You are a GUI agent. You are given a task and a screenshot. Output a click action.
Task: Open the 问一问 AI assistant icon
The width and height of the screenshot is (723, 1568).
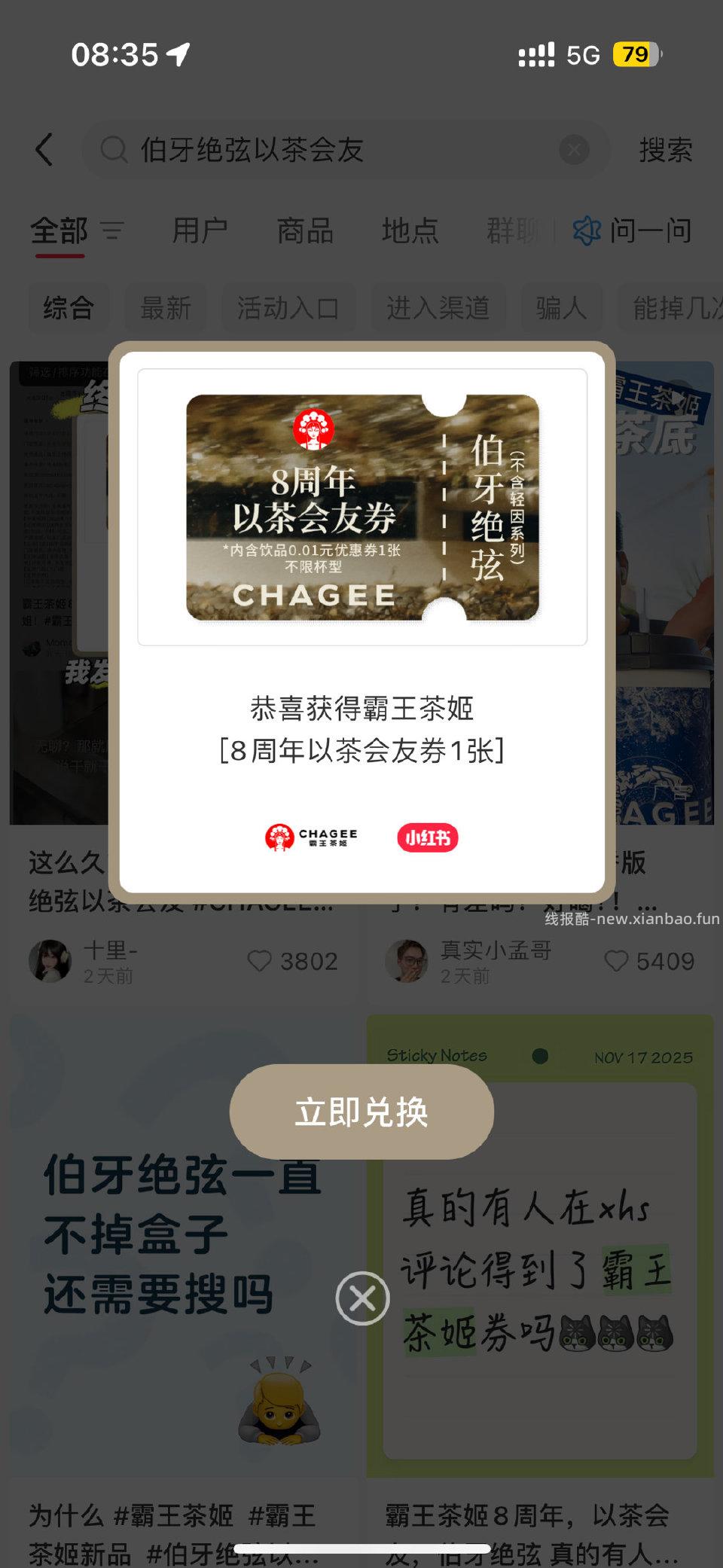tap(586, 232)
